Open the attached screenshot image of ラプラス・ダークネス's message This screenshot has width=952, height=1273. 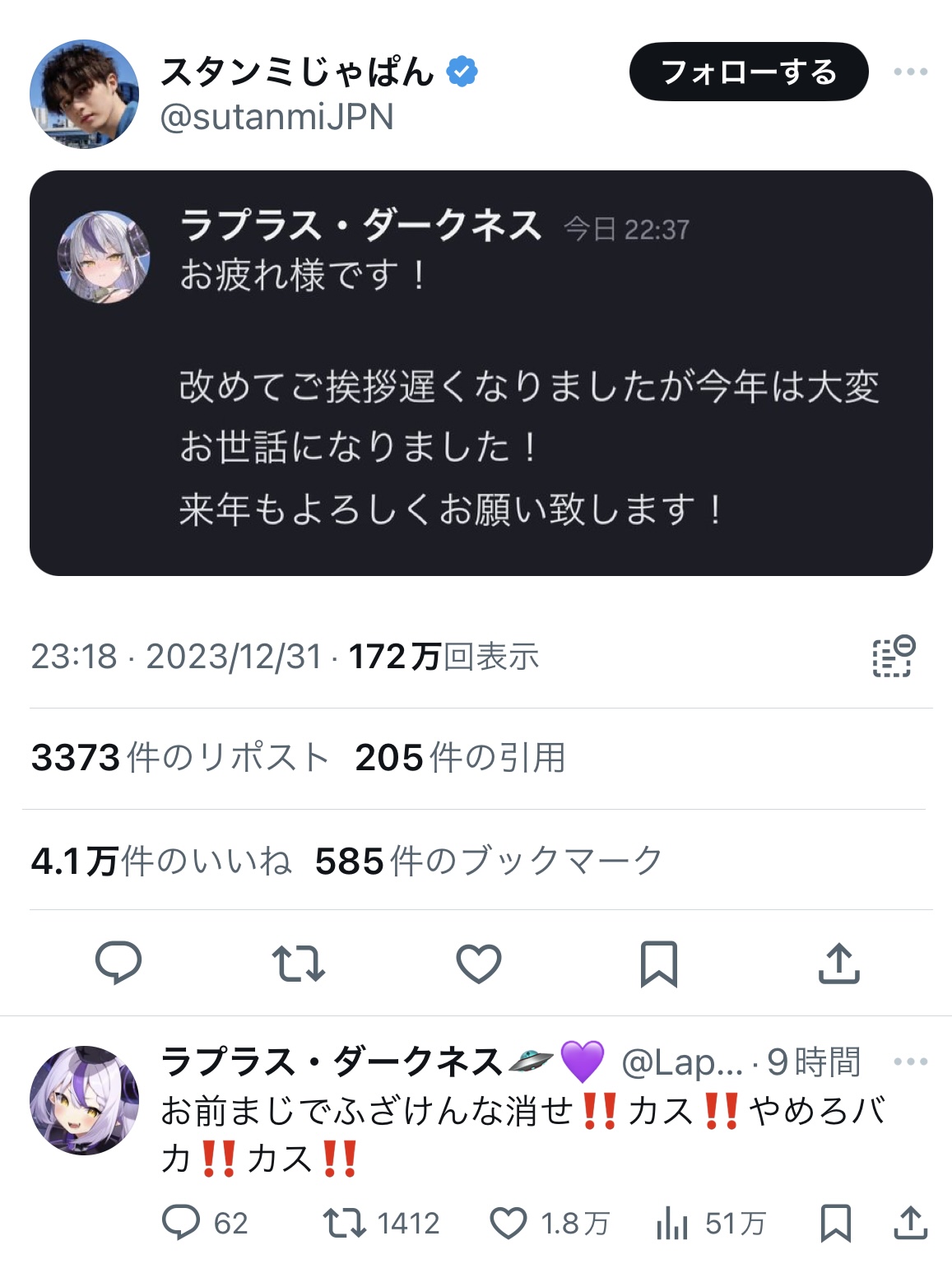coord(481,373)
